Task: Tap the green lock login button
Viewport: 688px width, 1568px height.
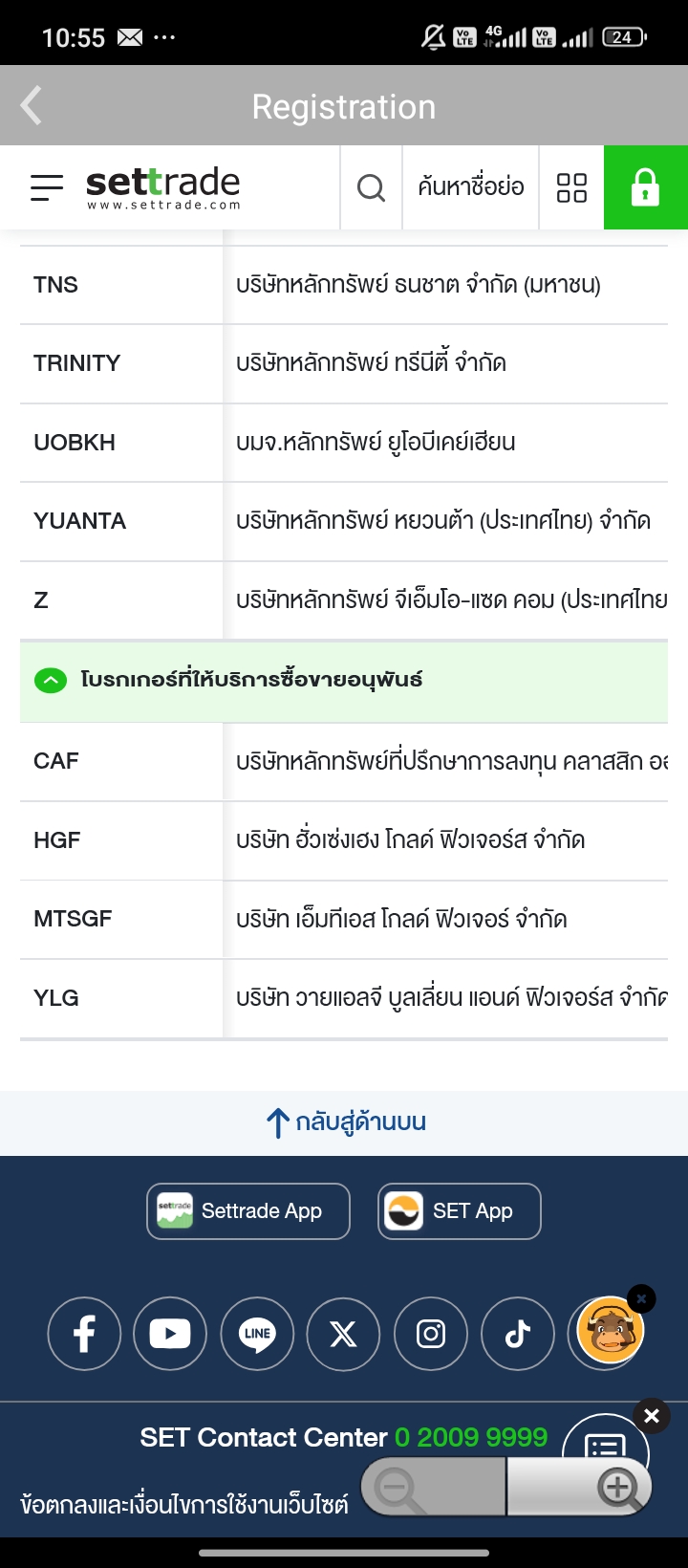Action: pos(646,187)
